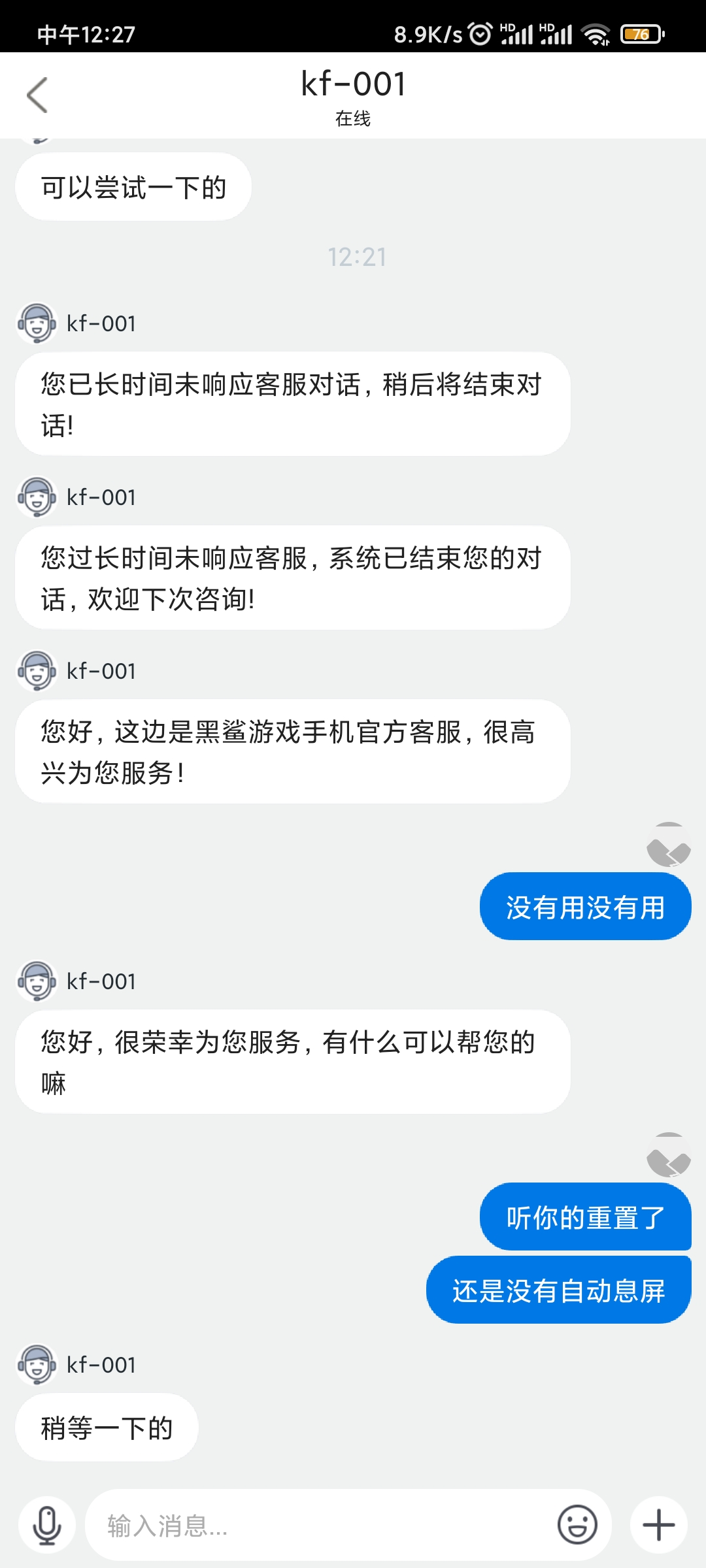The height and width of the screenshot is (1568, 706).
Task: Open the plus attachment menu
Action: pyautogui.click(x=658, y=1526)
